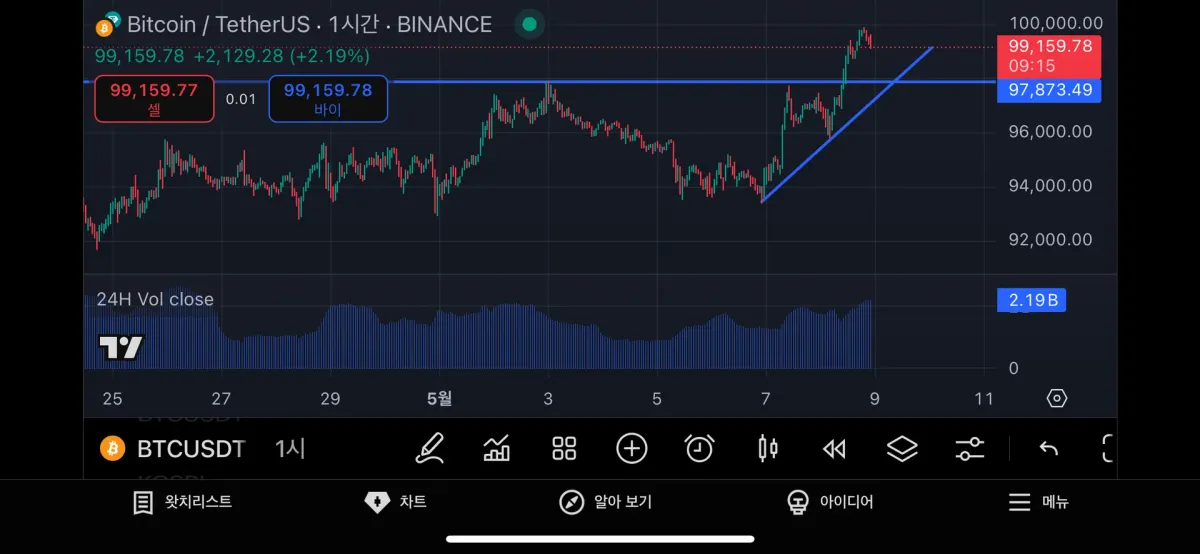This screenshot has height=554, width=1200.
Task: Tap the plus circle to add
Action: tap(632, 449)
